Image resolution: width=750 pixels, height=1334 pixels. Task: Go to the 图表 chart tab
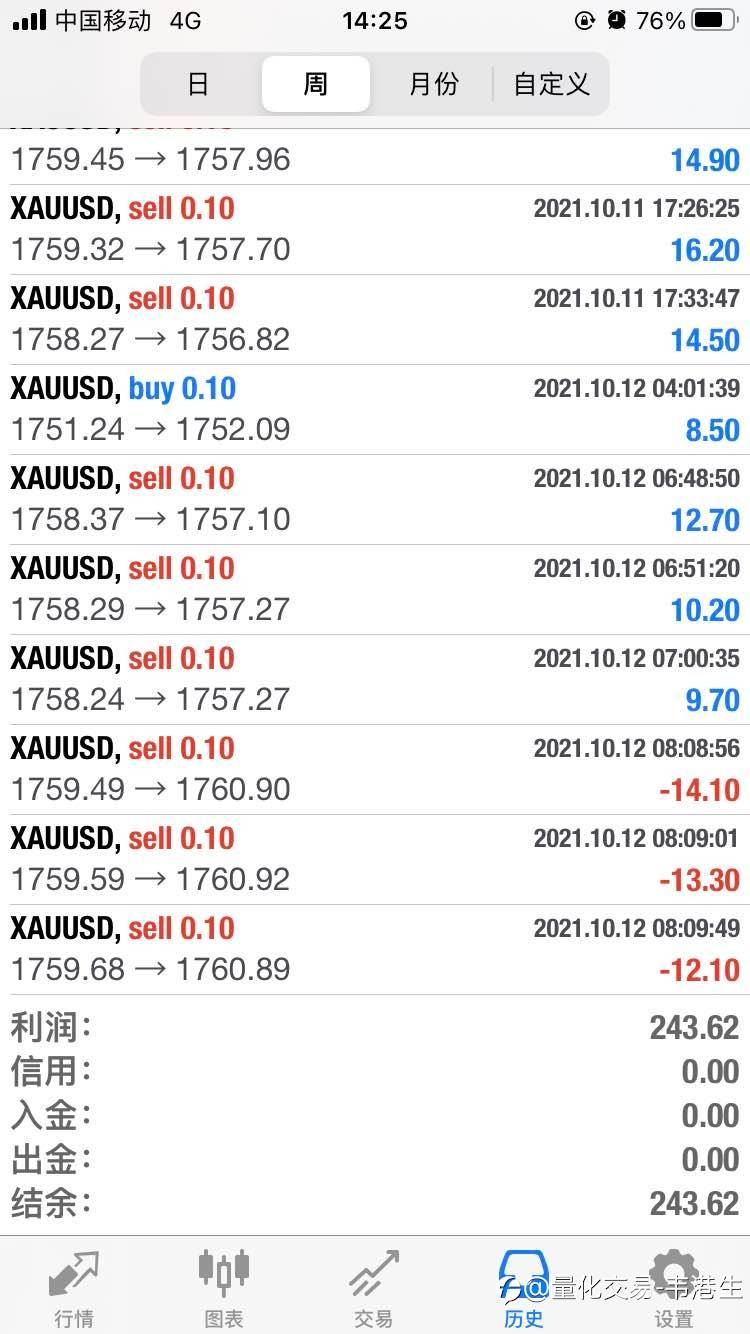[x=224, y=1286]
